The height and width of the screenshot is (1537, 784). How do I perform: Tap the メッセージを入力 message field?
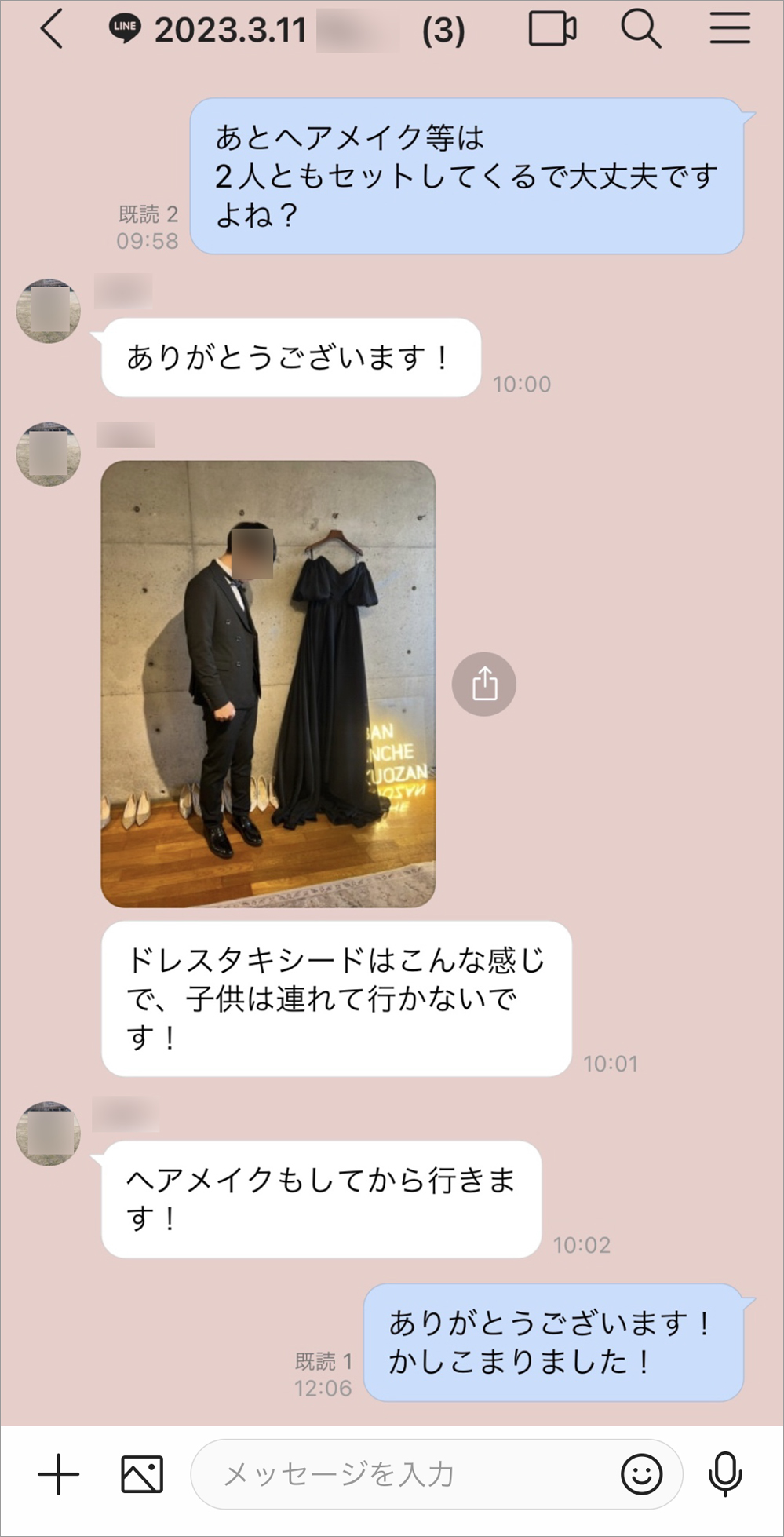click(x=408, y=1474)
